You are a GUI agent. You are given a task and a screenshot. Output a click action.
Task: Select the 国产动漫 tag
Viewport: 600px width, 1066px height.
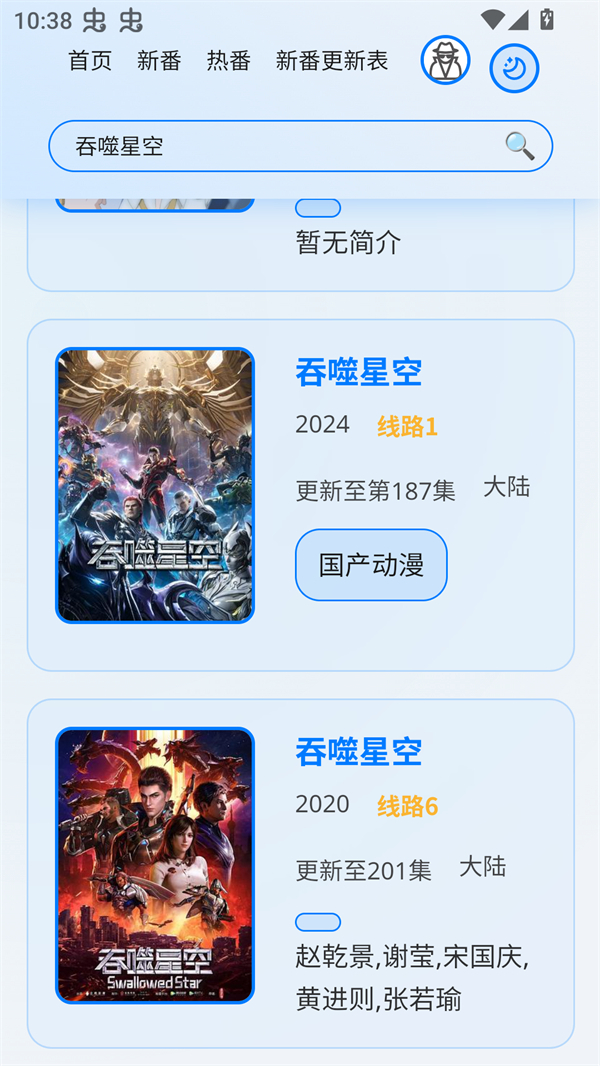[371, 565]
